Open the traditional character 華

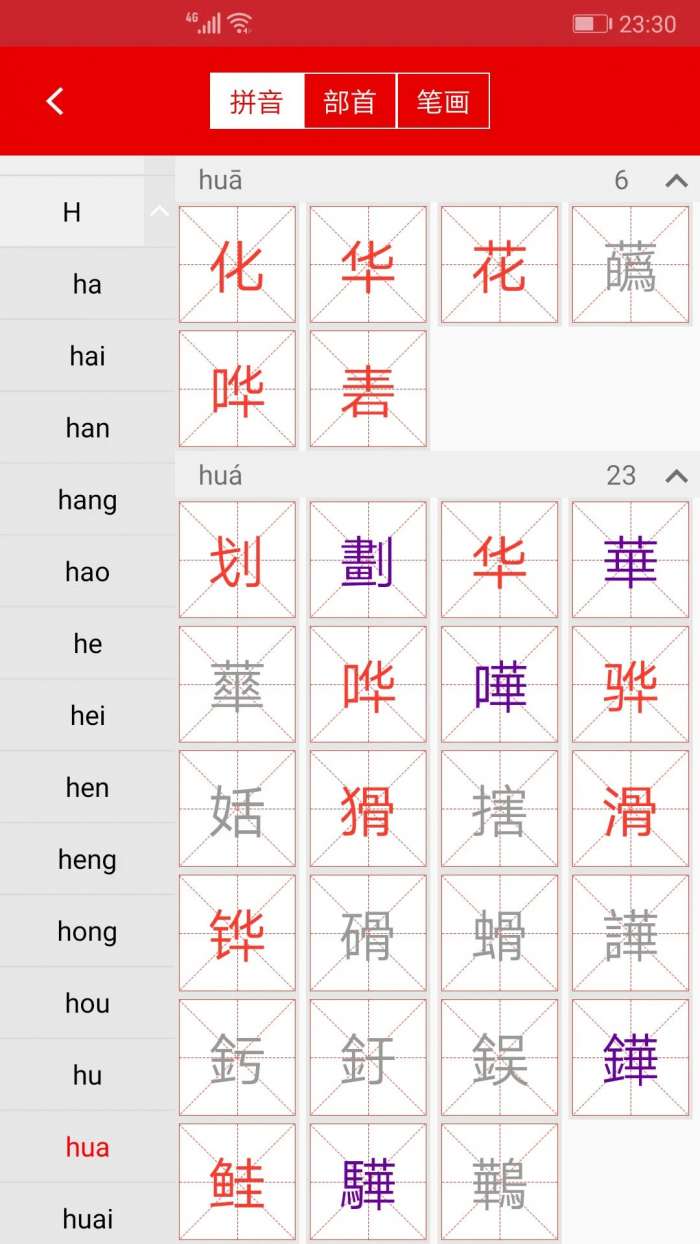630,560
